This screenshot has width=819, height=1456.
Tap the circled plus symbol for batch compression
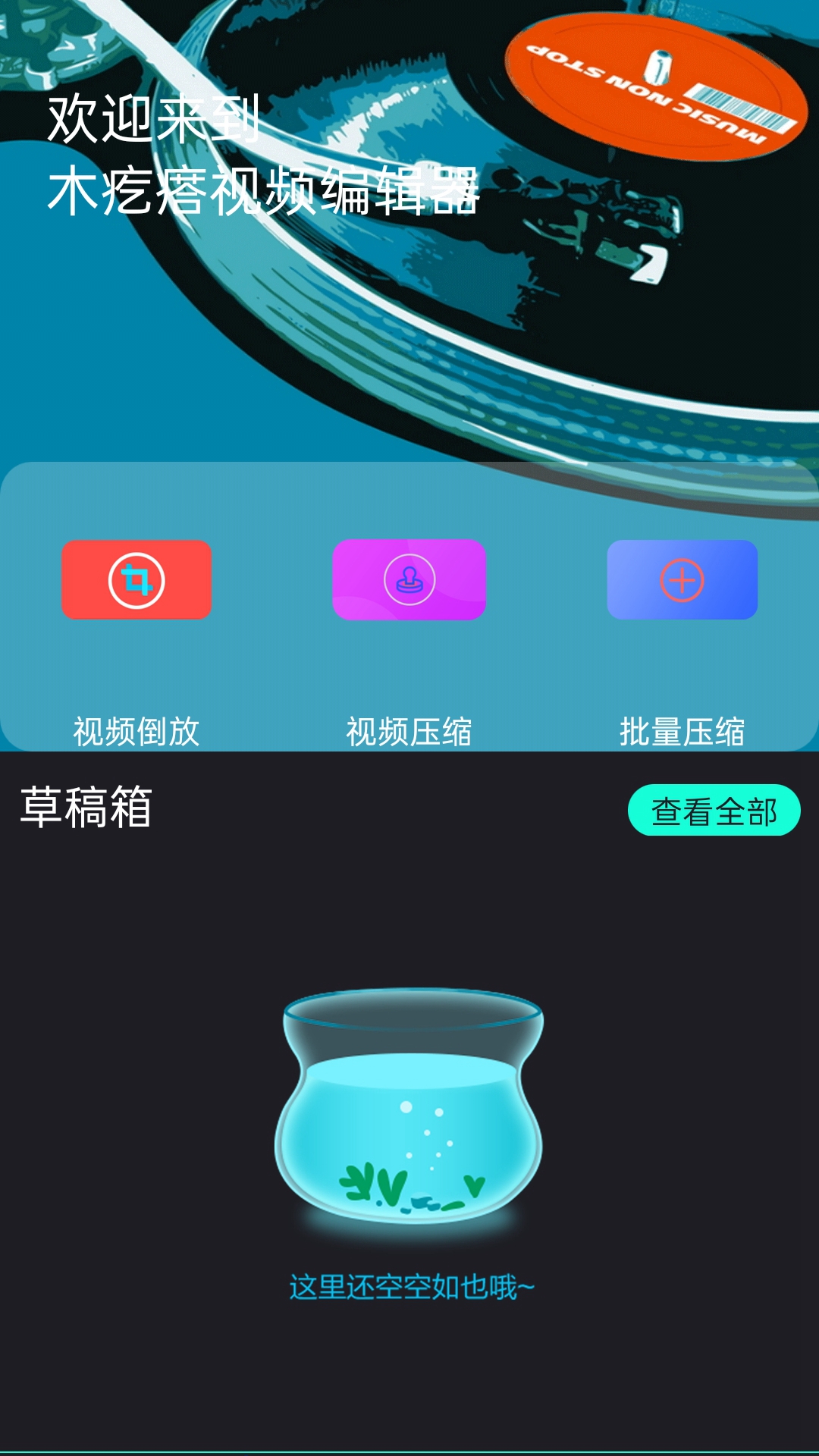coord(682,580)
